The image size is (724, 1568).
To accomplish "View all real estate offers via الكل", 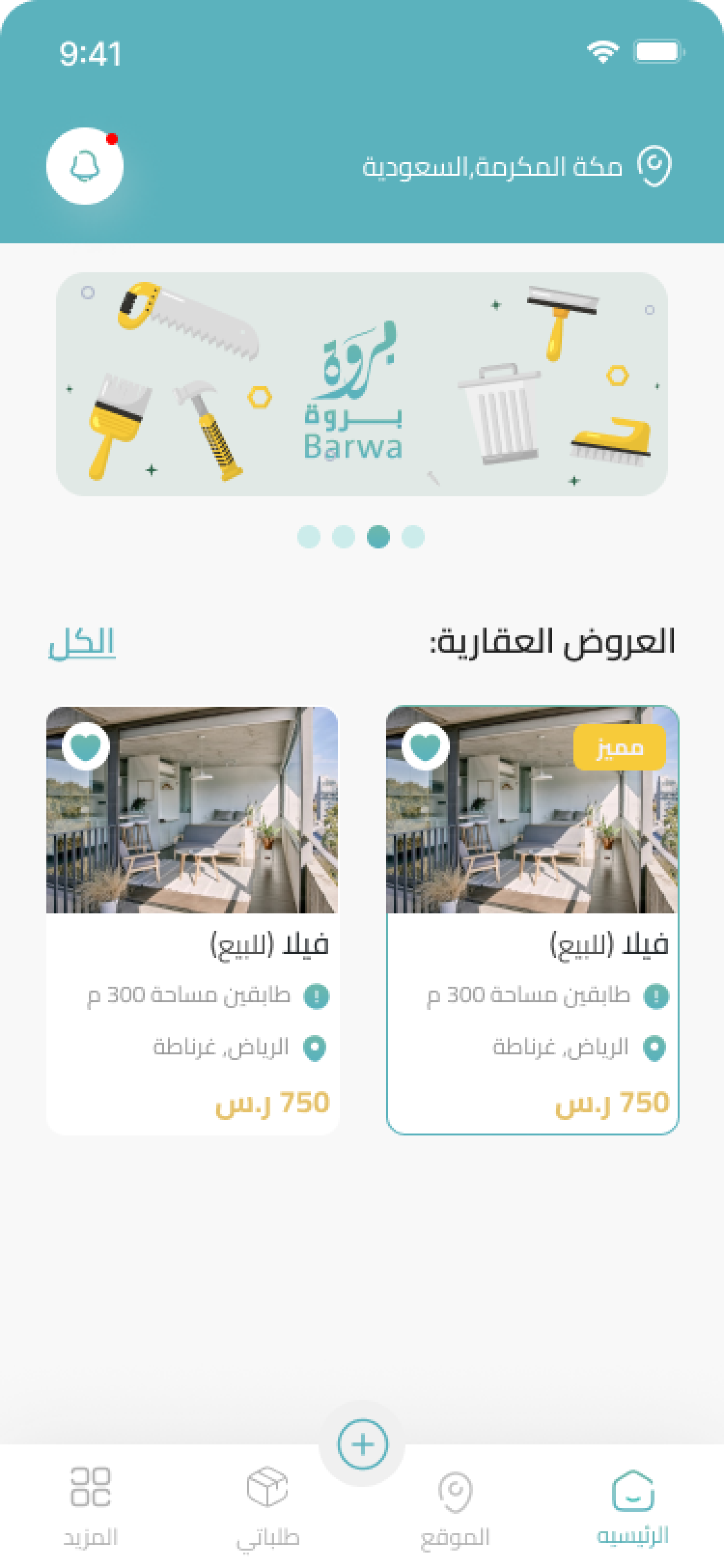I will [x=82, y=642].
